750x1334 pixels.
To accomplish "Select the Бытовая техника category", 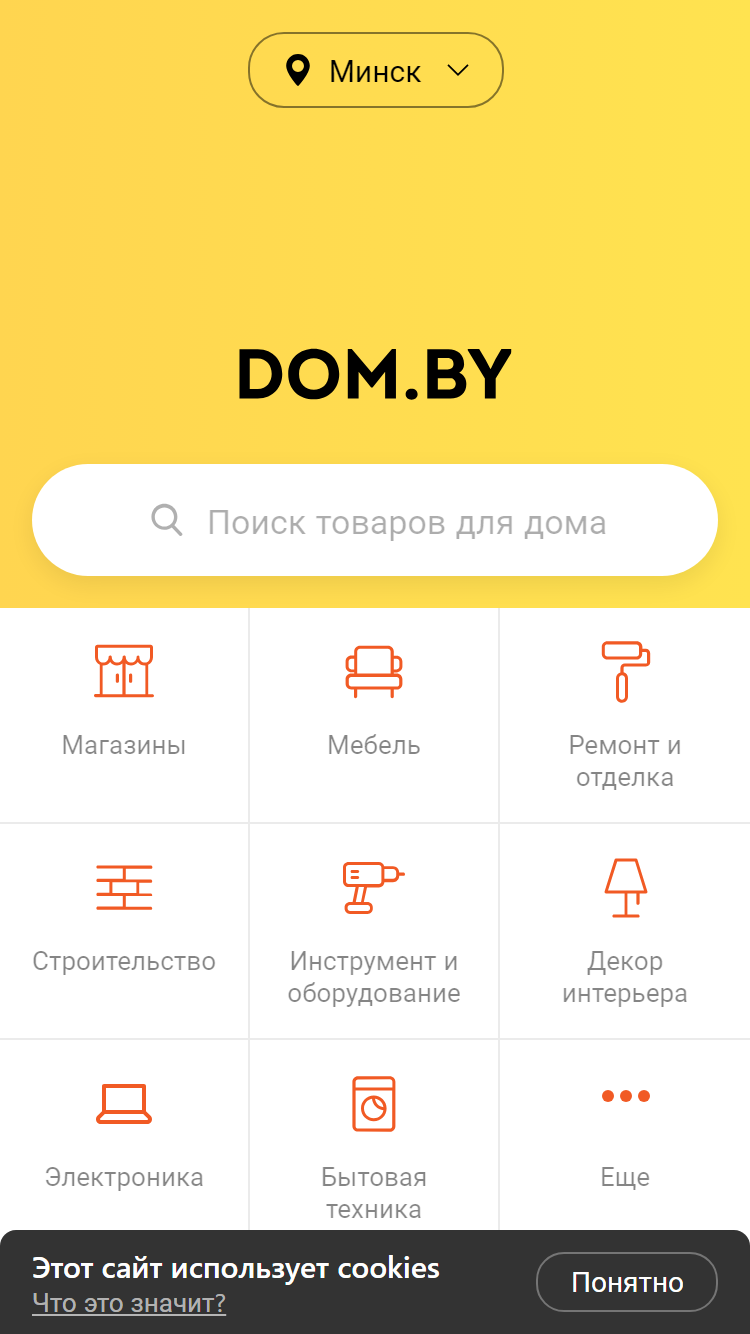I will point(374,1135).
